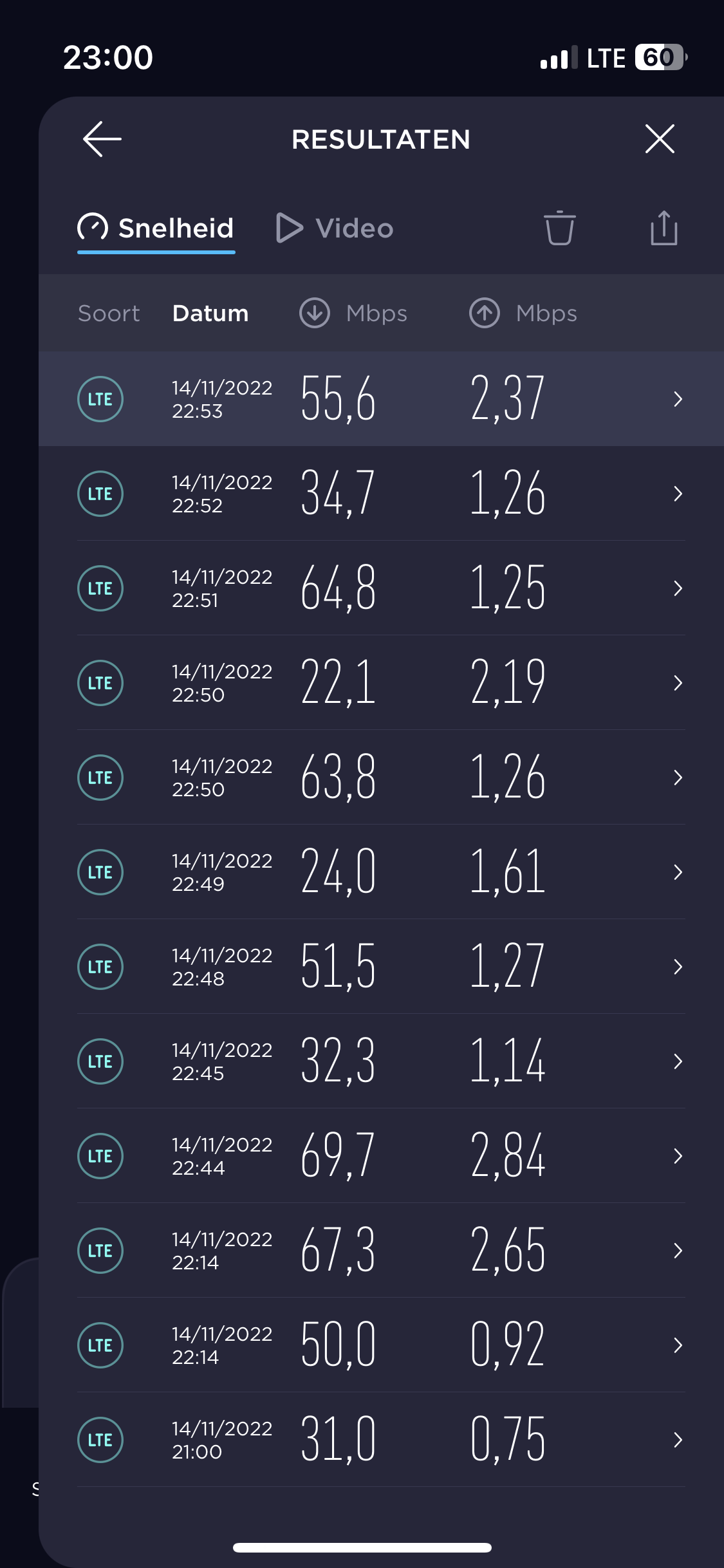Go back with the arrow icon
This screenshot has width=724, height=1568.
point(102,139)
